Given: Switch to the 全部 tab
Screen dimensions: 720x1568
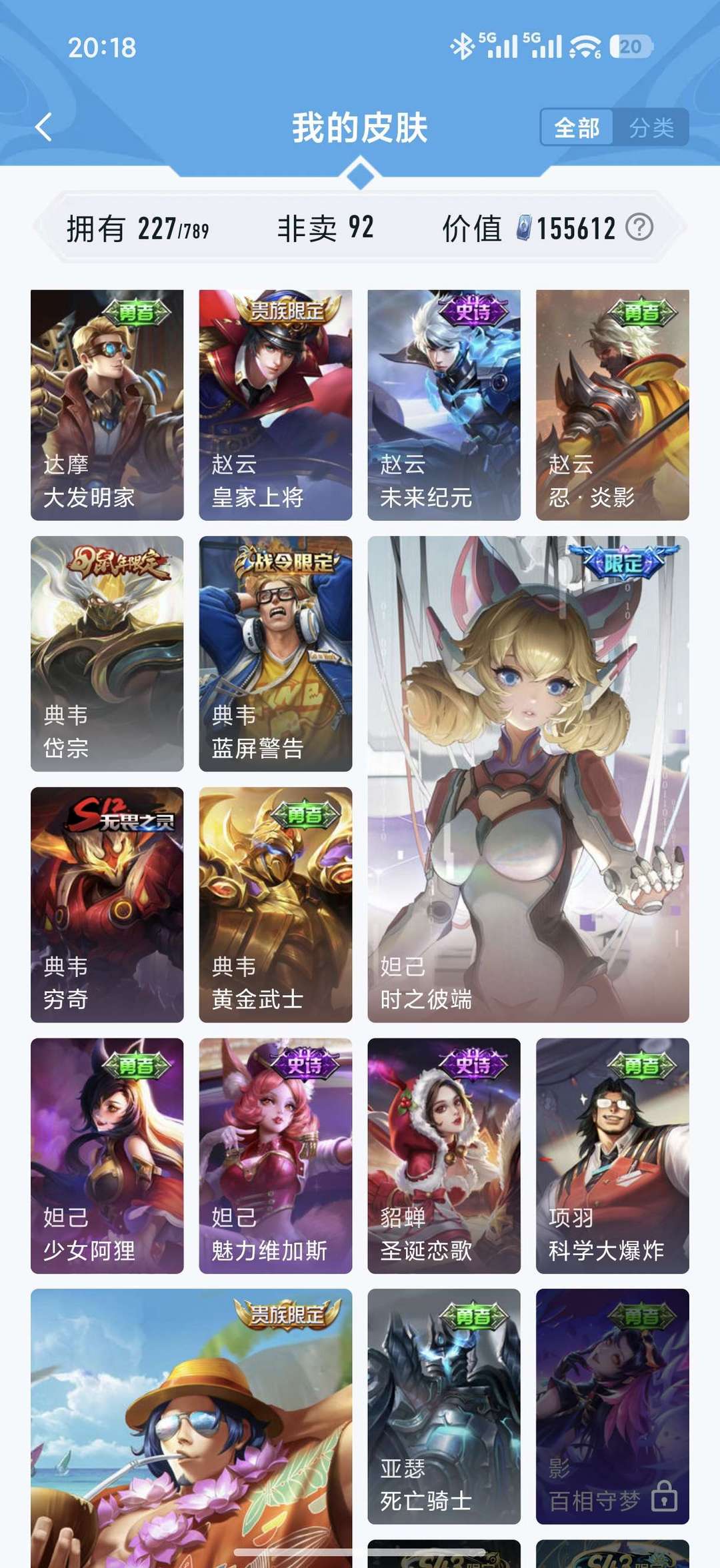Looking at the screenshot, I should click(x=577, y=128).
